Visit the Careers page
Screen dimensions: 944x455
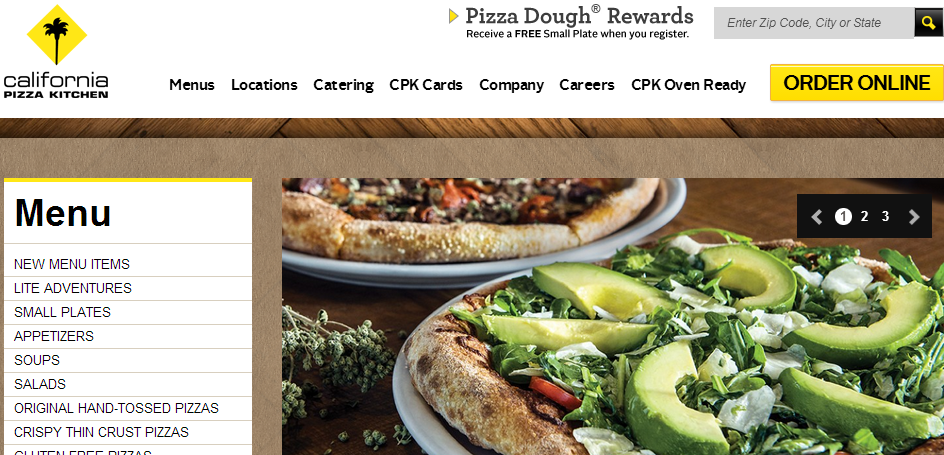587,85
